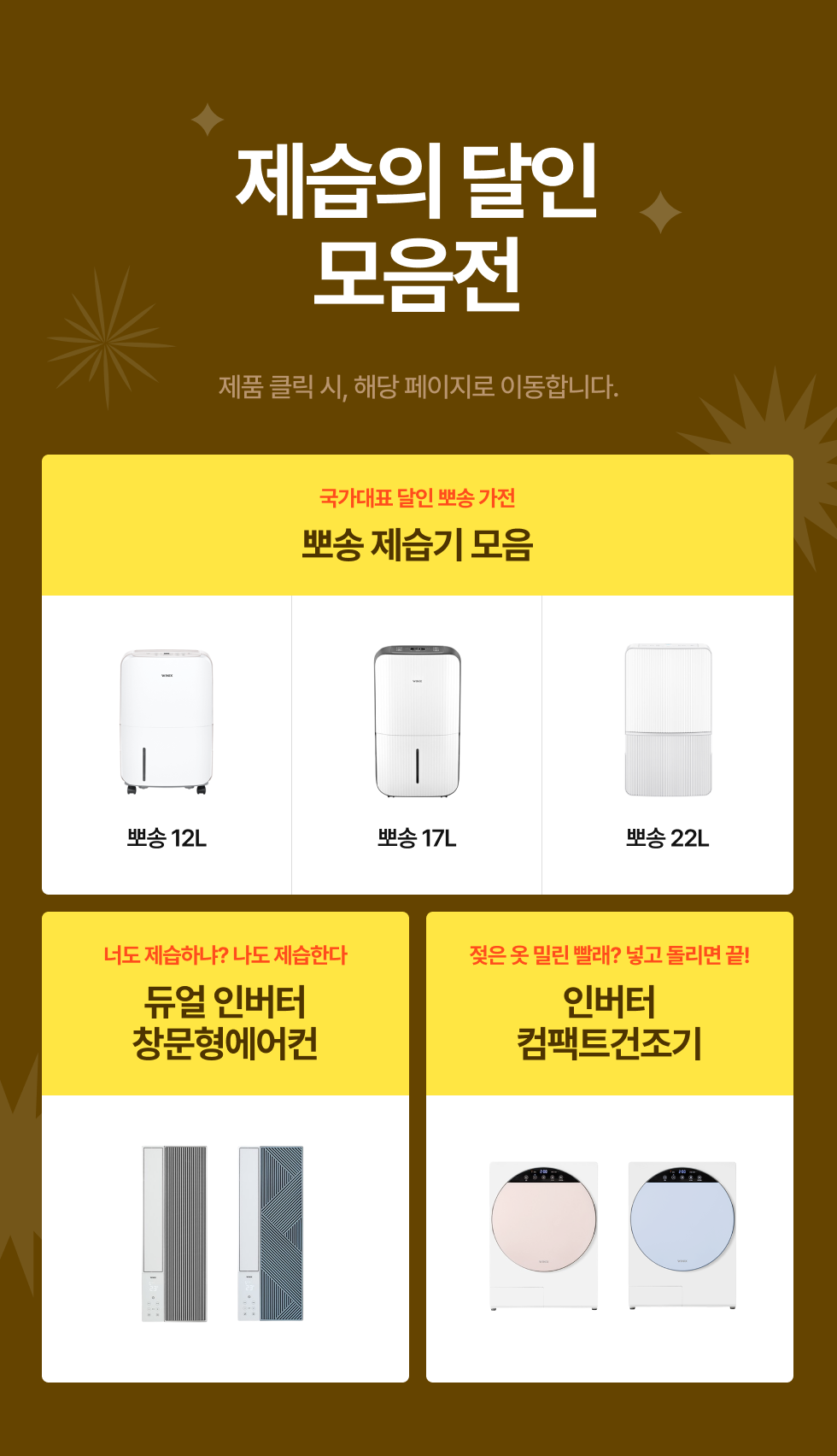Screen dimensions: 837x1456
Task: Open the 듀얼 인버터 창문형에어컨 product card
Action: pyautogui.click(x=225, y=1196)
